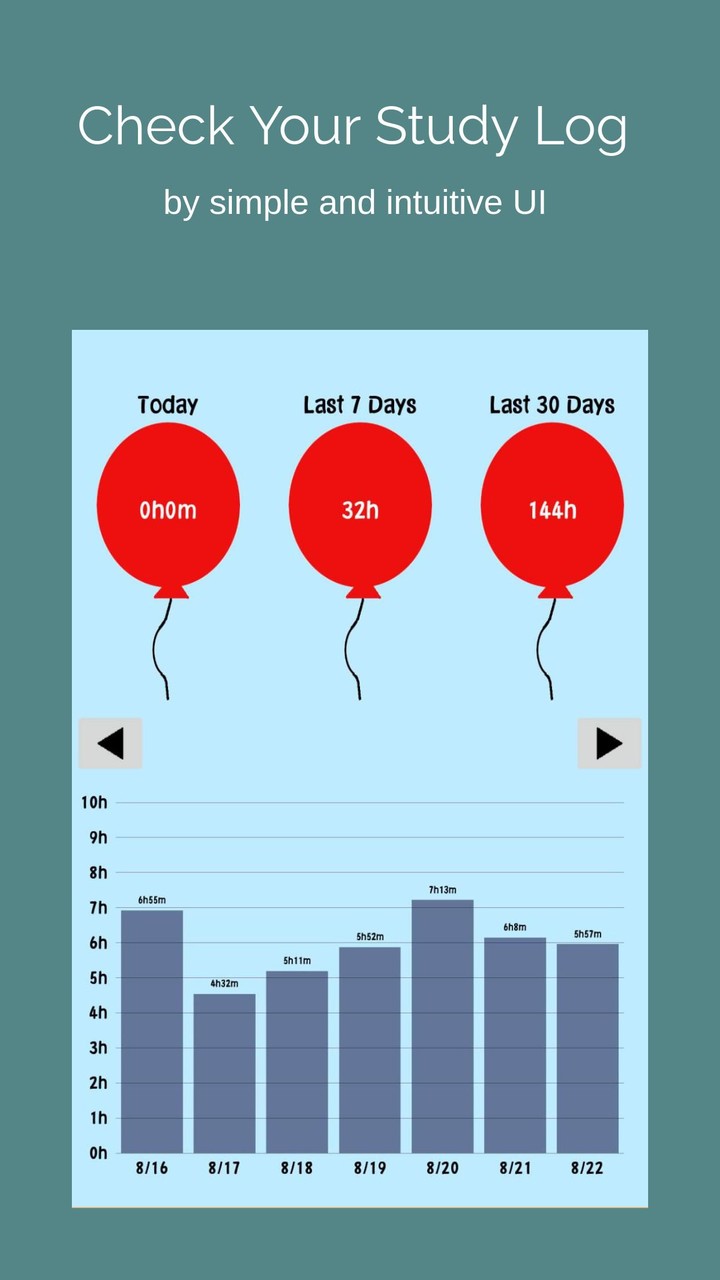720x1280 pixels.
Task: Click the 144h value on rightmost balloon
Action: click(x=552, y=510)
